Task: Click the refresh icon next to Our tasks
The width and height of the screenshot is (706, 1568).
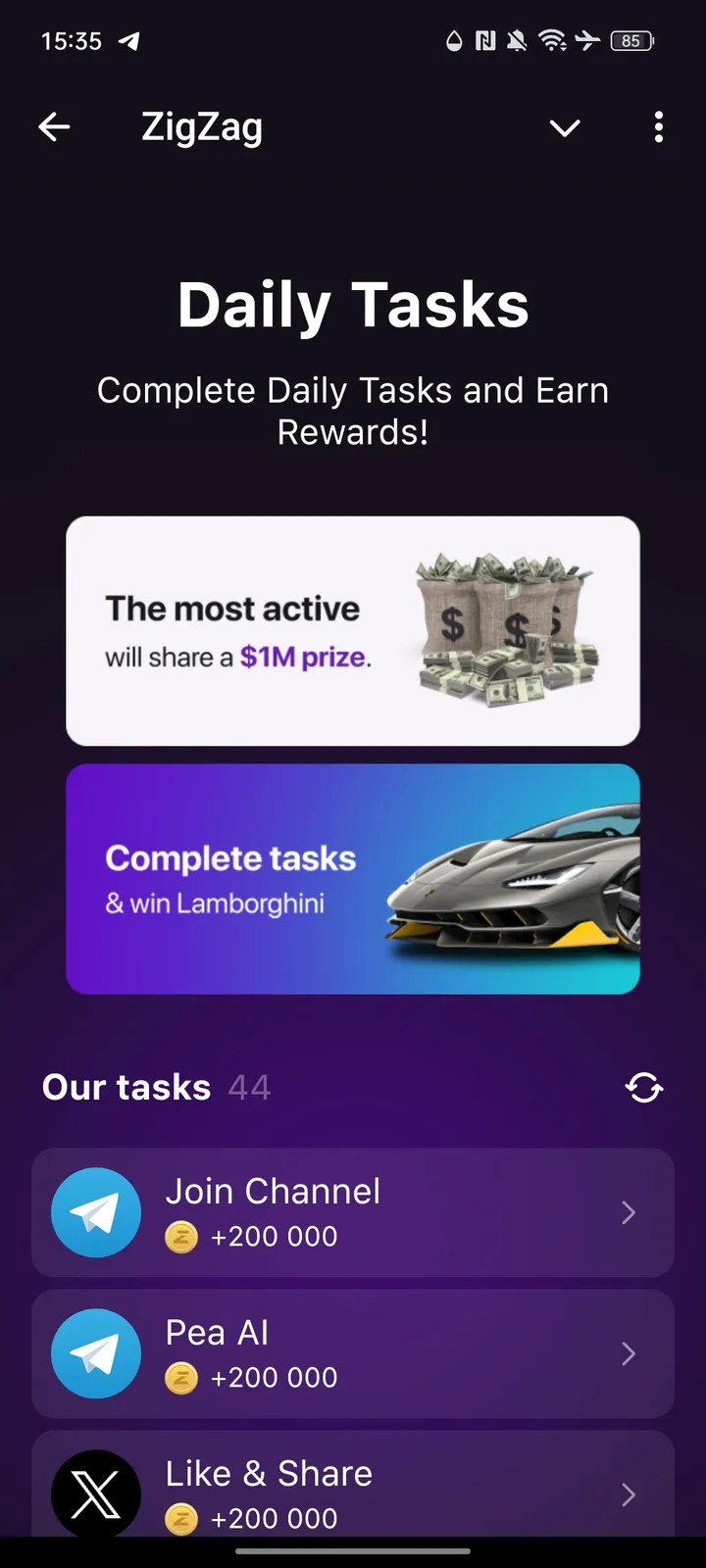Action: pyautogui.click(x=644, y=1088)
